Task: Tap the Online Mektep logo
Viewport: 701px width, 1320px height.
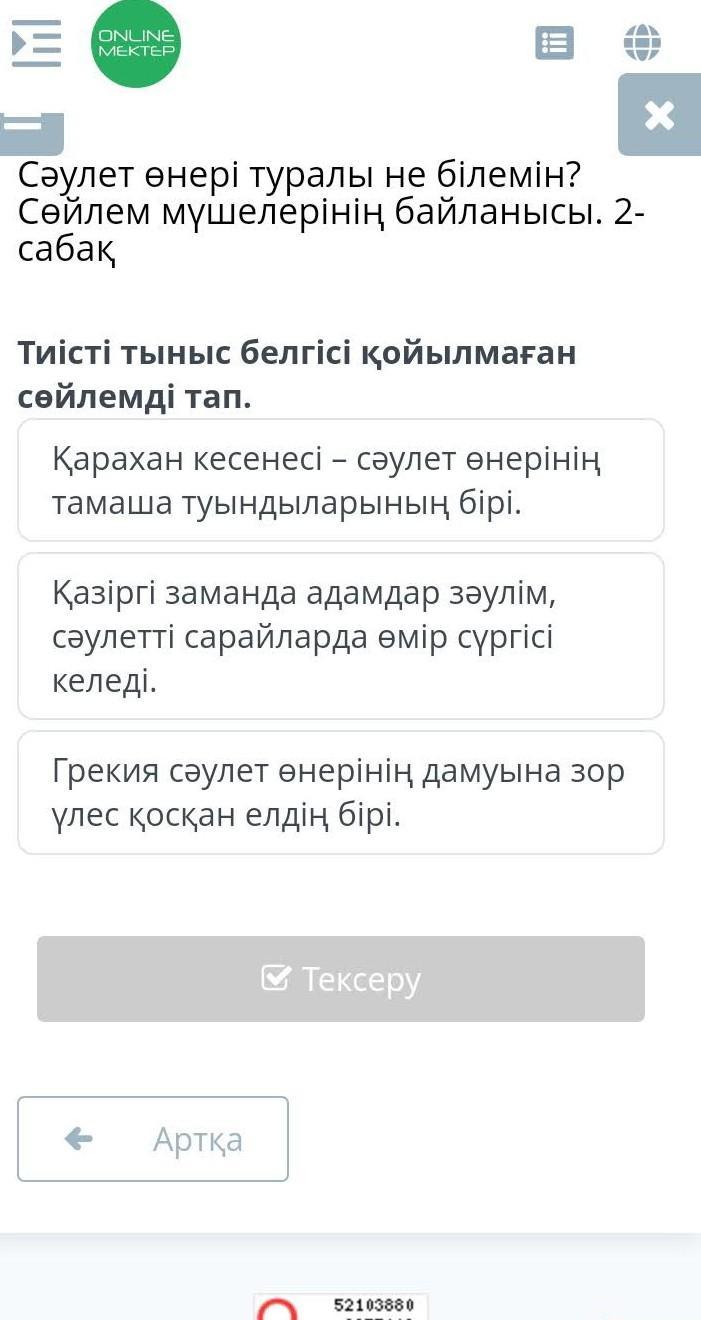Action: 135,44
